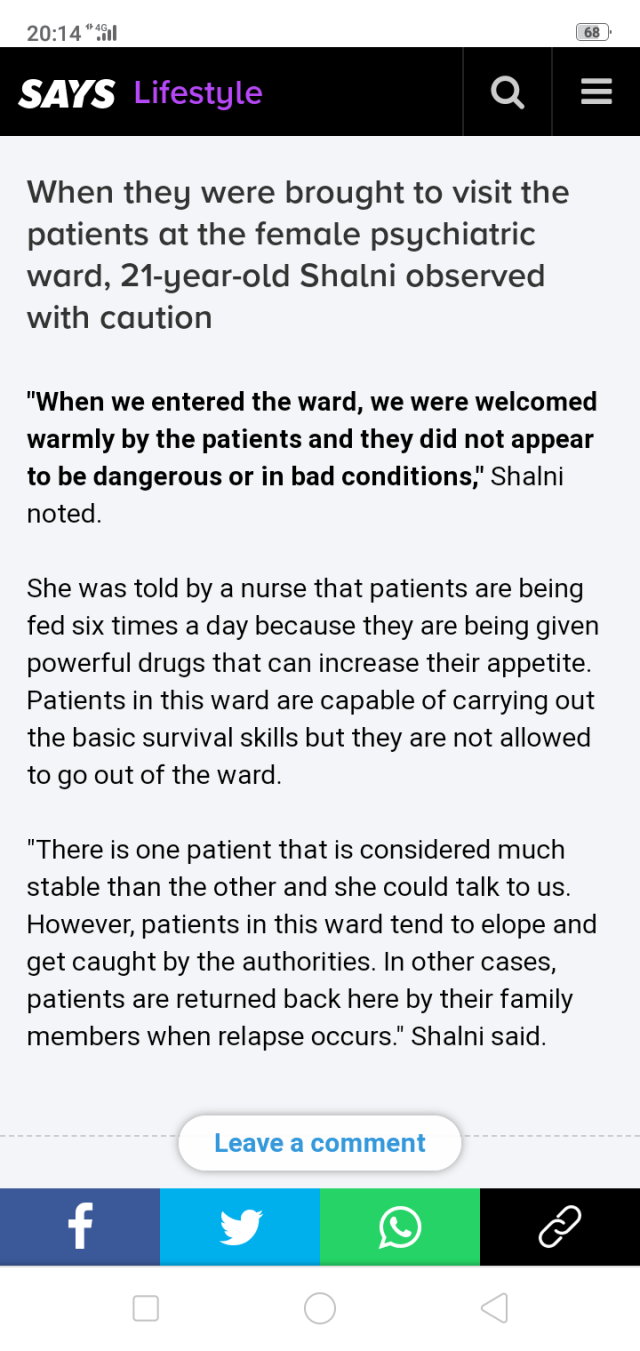The height and width of the screenshot is (1351, 640).
Task: Open the hamburger menu
Action: (596, 93)
